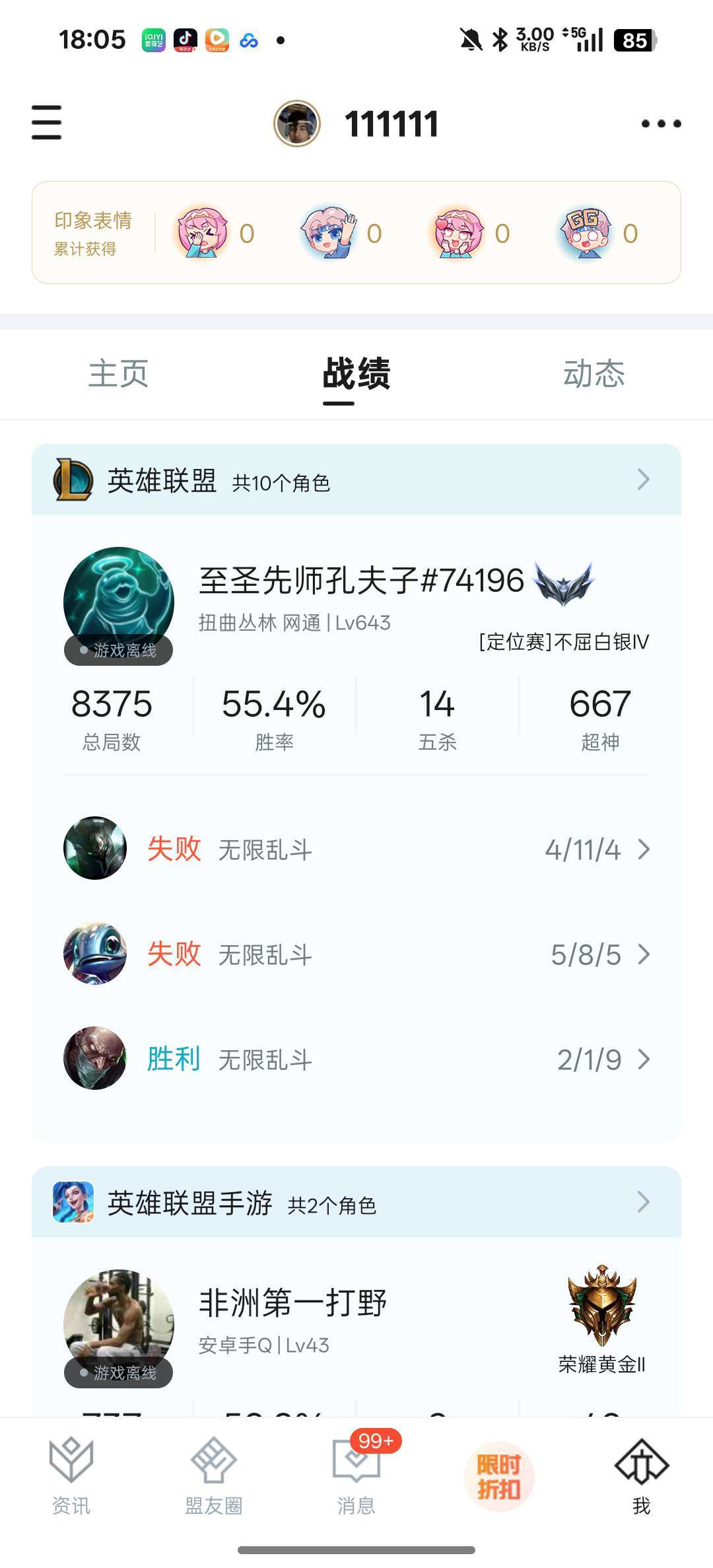This screenshot has height=1568, width=713.
Task: Expand 英雄联盟手游 共2个角色 section
Action: 356,1203
